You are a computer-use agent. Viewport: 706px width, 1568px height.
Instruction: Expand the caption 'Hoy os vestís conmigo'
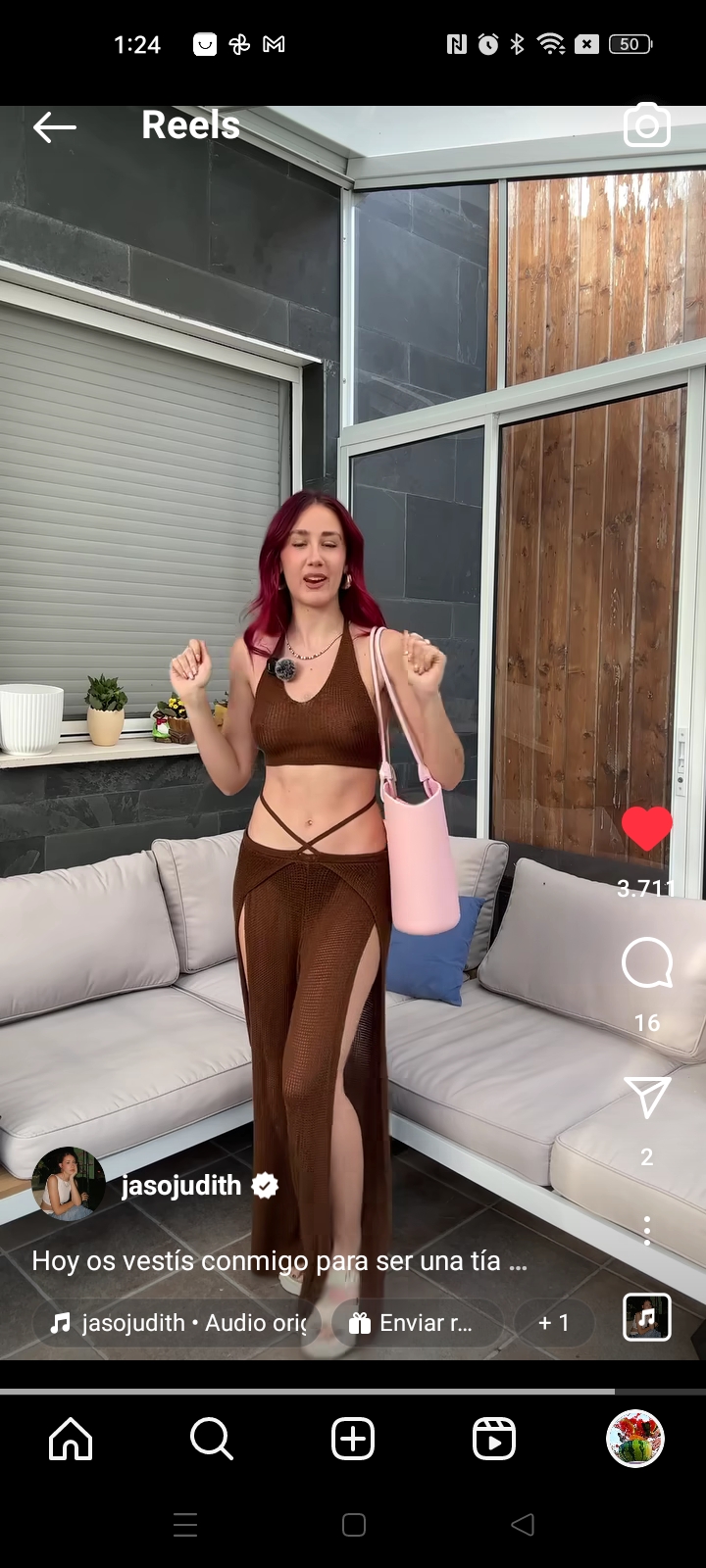point(279,1261)
